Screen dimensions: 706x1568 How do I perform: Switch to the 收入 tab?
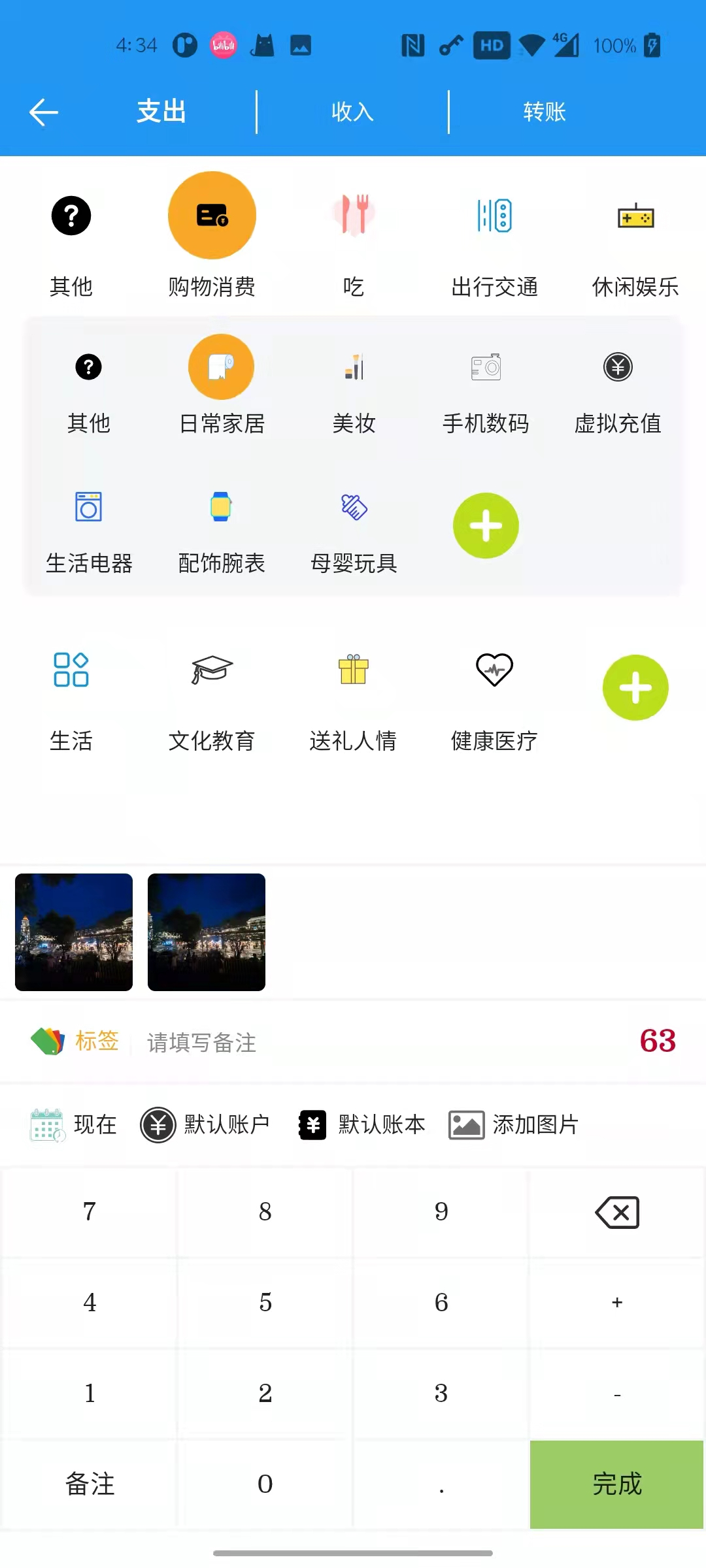pos(352,112)
